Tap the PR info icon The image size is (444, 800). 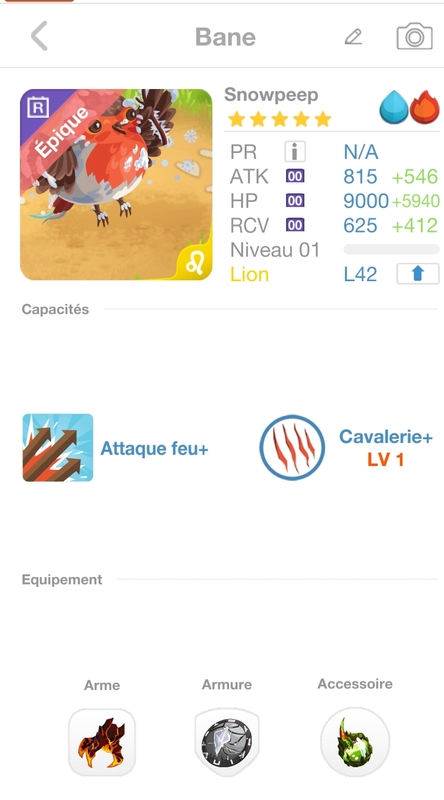(294, 152)
